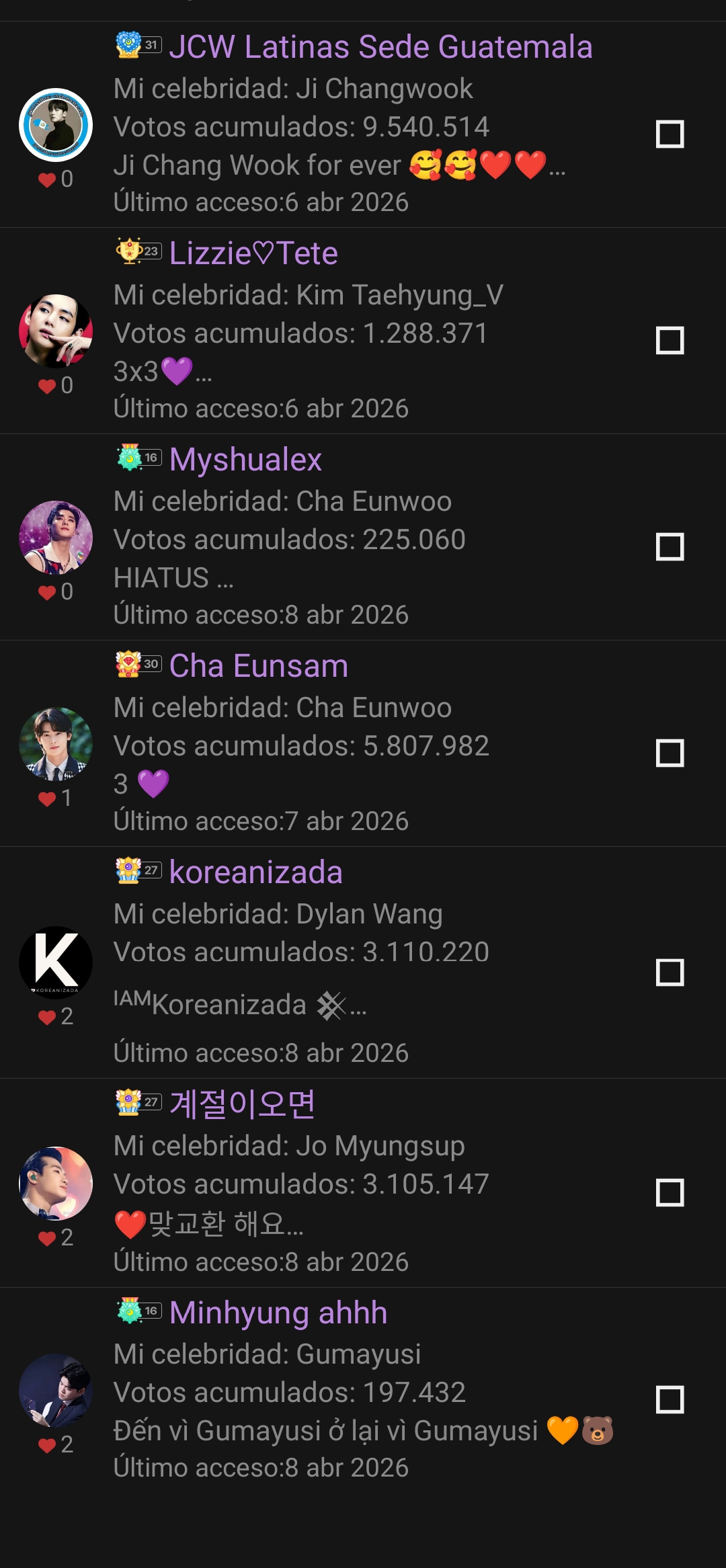Check the box for 계절이오면
This screenshot has width=726, height=1568.
click(x=670, y=1192)
